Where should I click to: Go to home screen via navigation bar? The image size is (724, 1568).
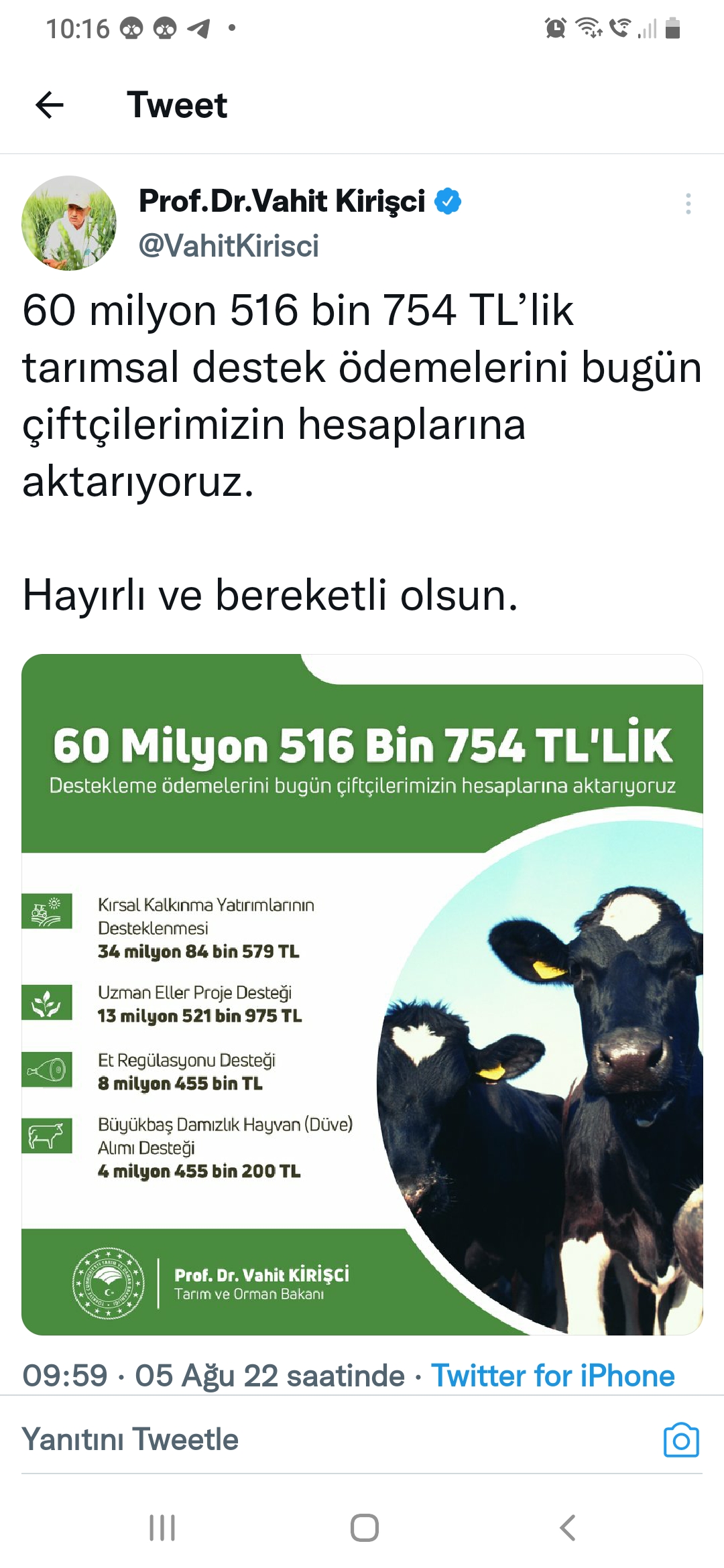pos(364,1528)
